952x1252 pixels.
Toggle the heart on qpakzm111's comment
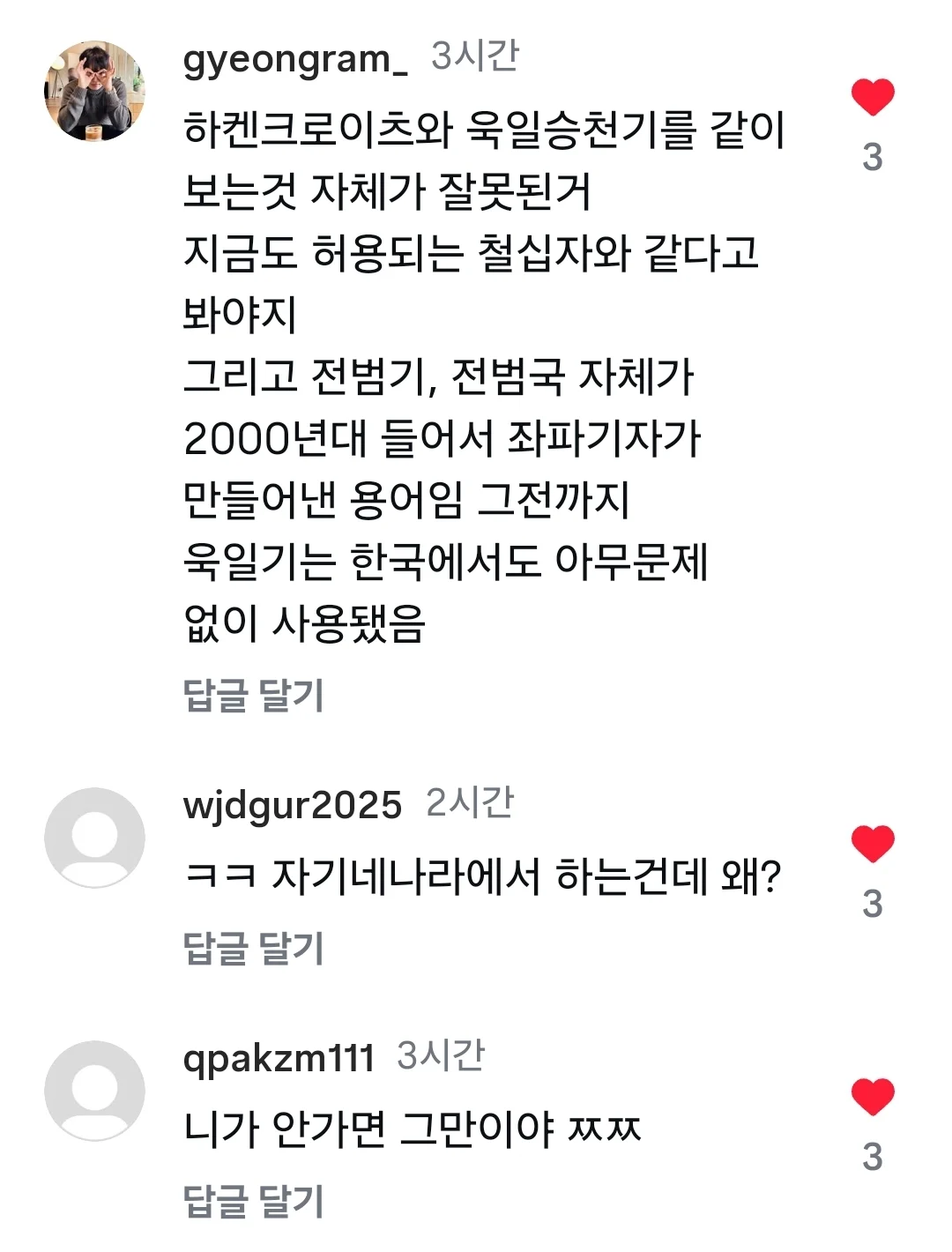pos(872,1098)
